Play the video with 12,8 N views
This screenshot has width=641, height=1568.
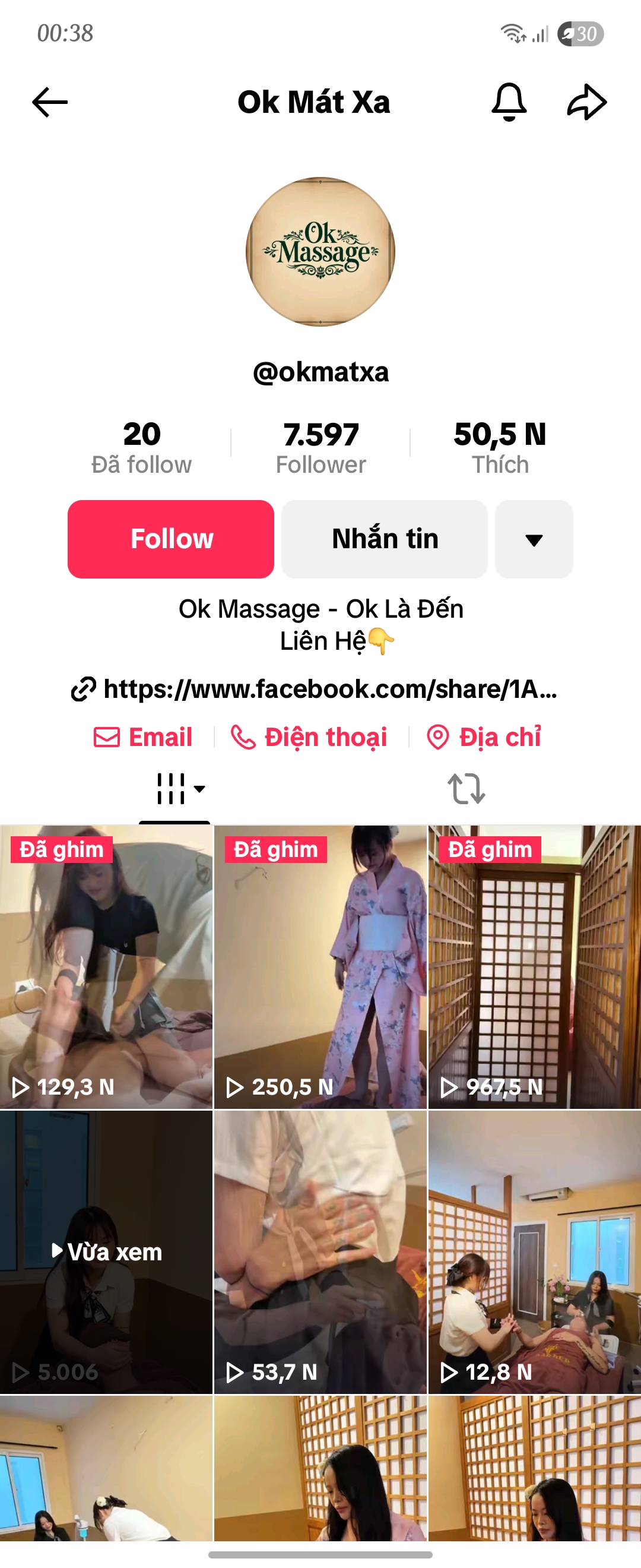click(534, 1251)
